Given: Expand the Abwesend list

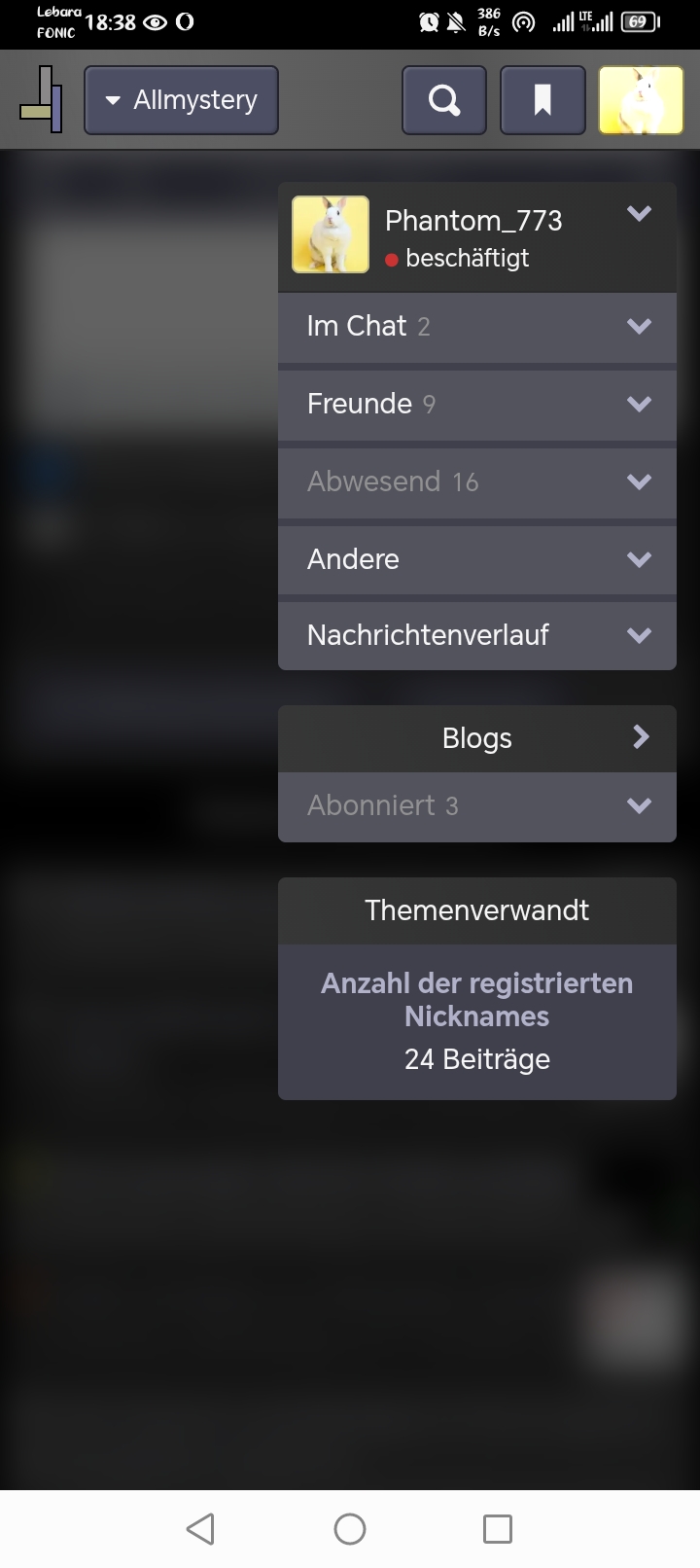Looking at the screenshot, I should (x=476, y=481).
